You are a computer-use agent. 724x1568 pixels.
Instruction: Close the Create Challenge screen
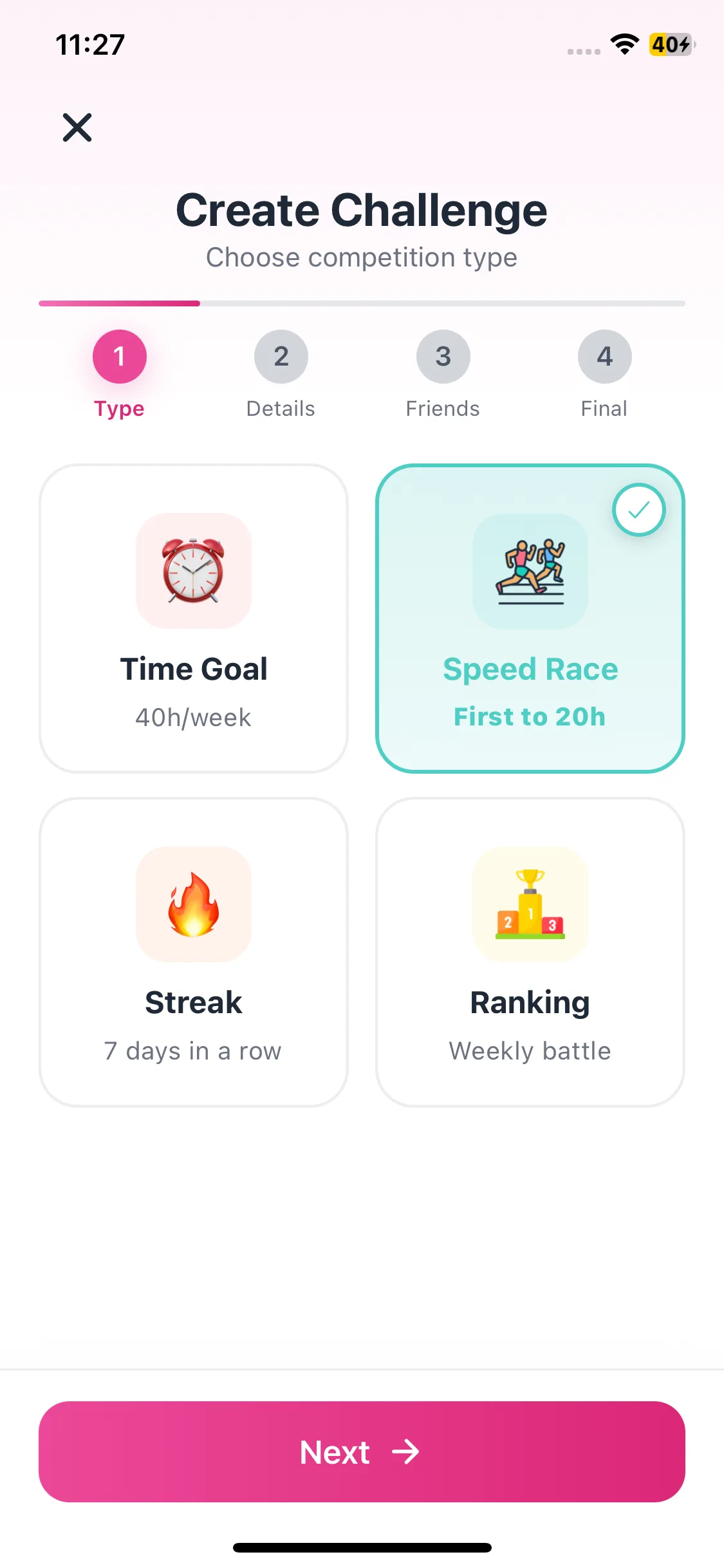tap(77, 127)
